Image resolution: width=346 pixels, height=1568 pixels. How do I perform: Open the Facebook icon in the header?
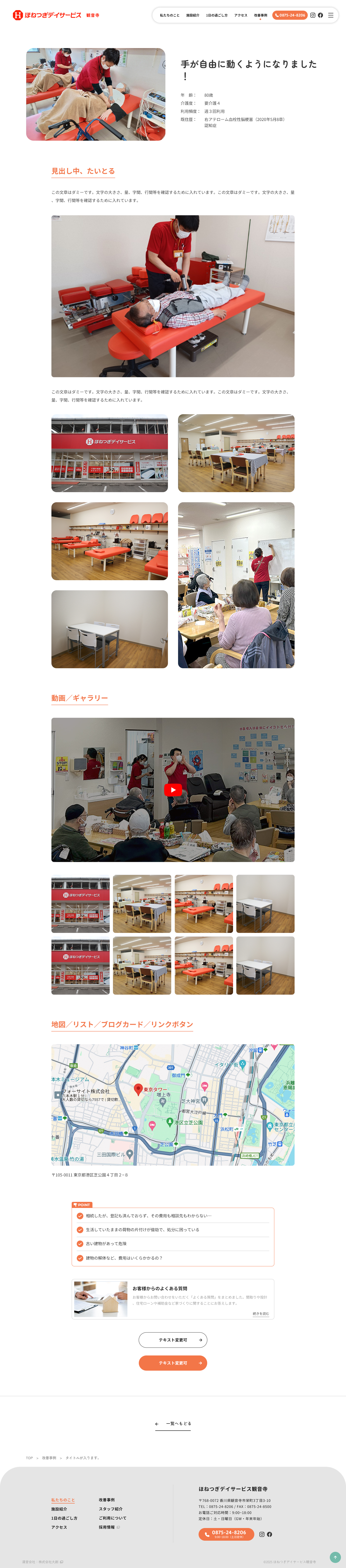pyautogui.click(x=320, y=15)
